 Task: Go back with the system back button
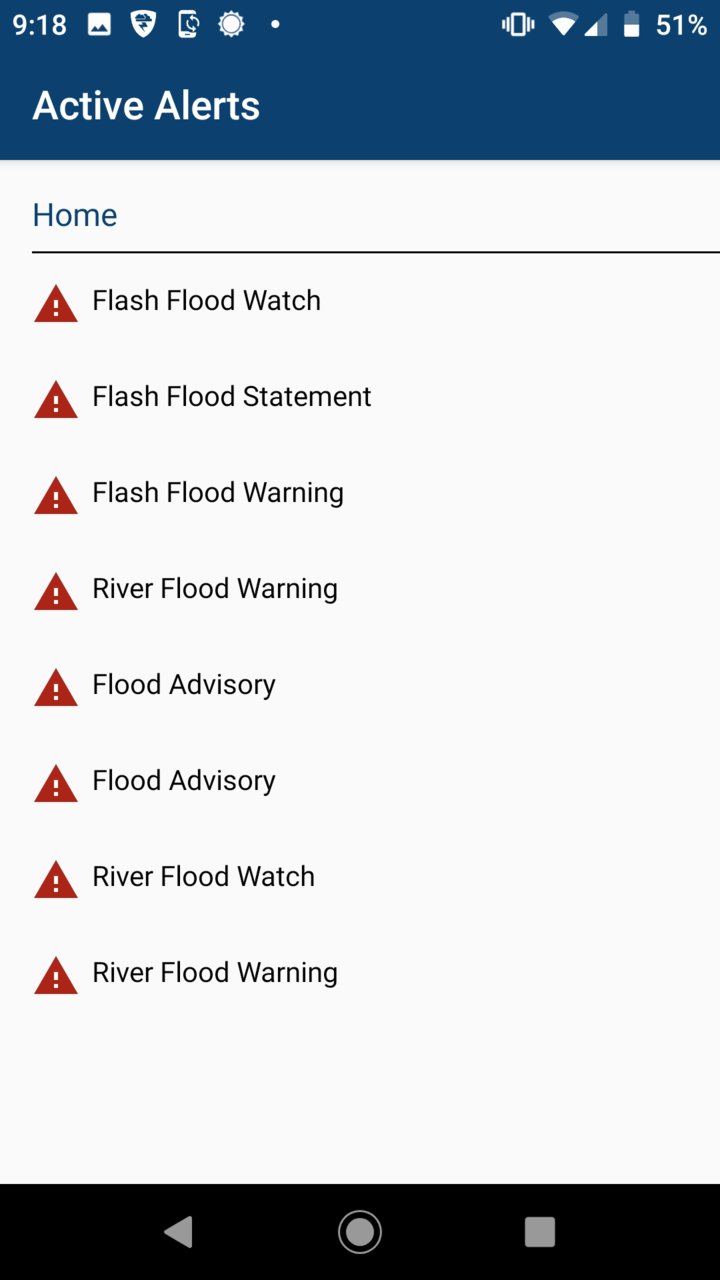point(179,1232)
